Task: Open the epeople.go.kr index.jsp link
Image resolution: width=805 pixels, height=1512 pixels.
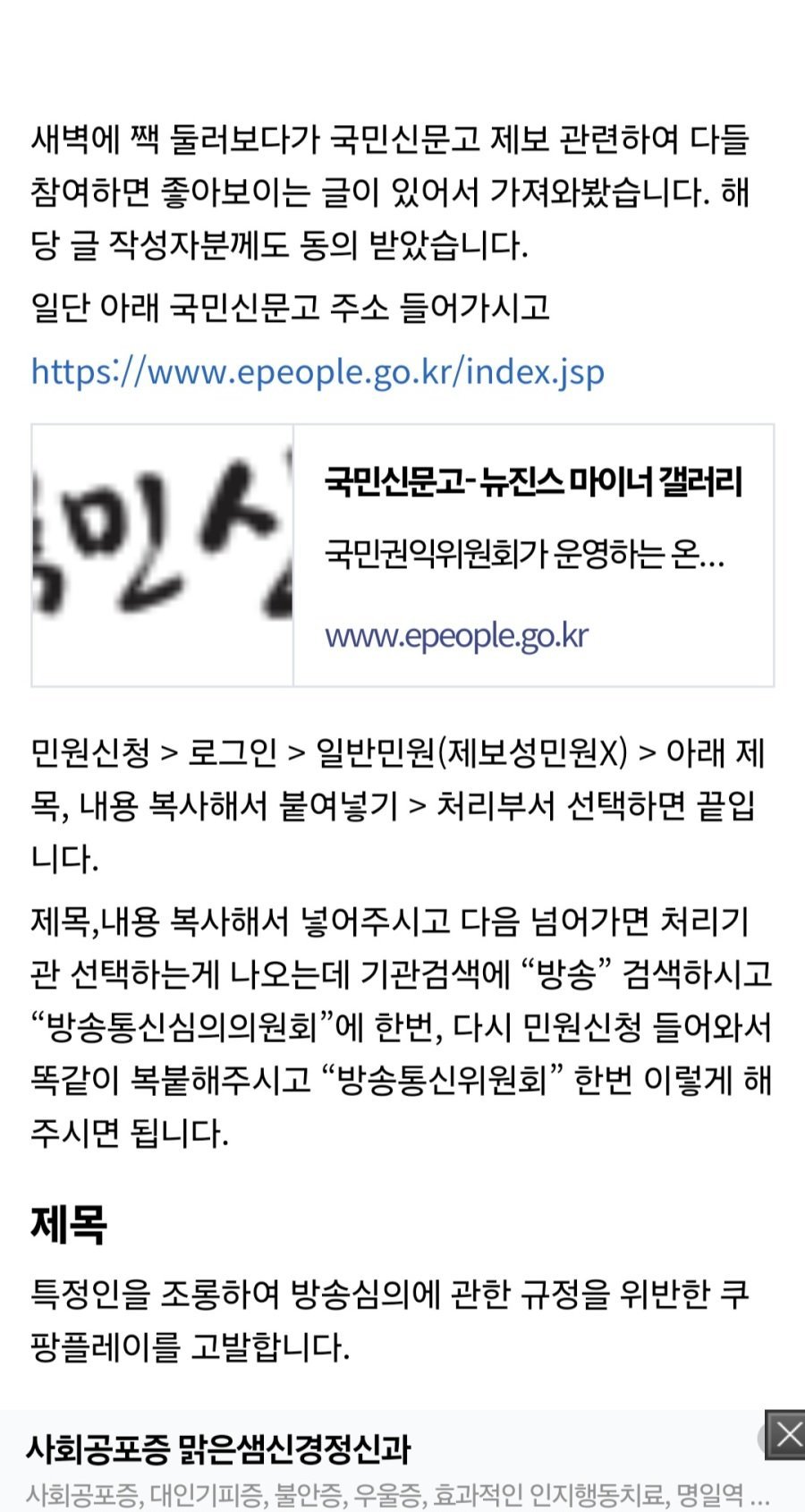Action: pos(318,371)
